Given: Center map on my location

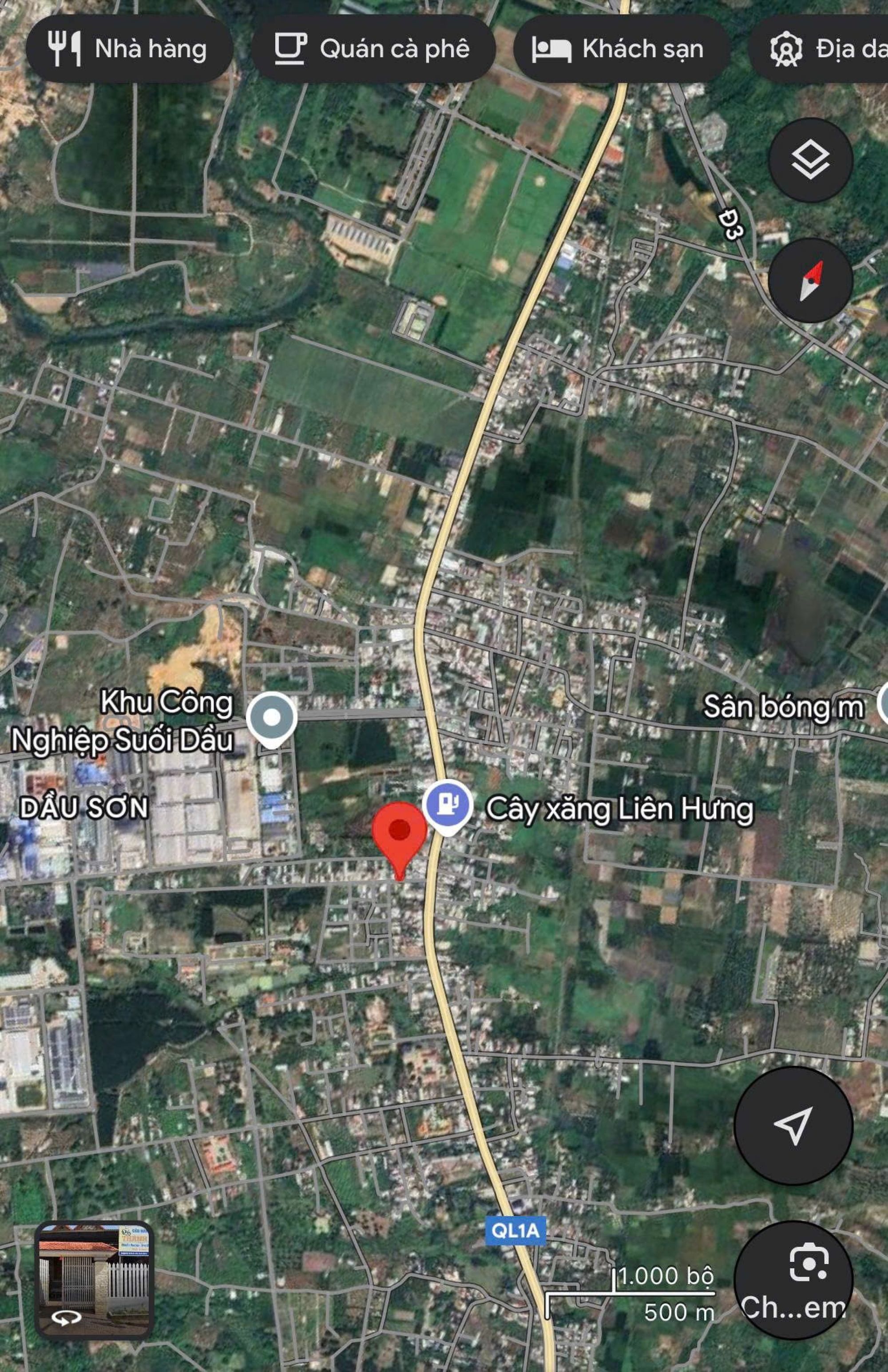Looking at the screenshot, I should coord(793,1125).
